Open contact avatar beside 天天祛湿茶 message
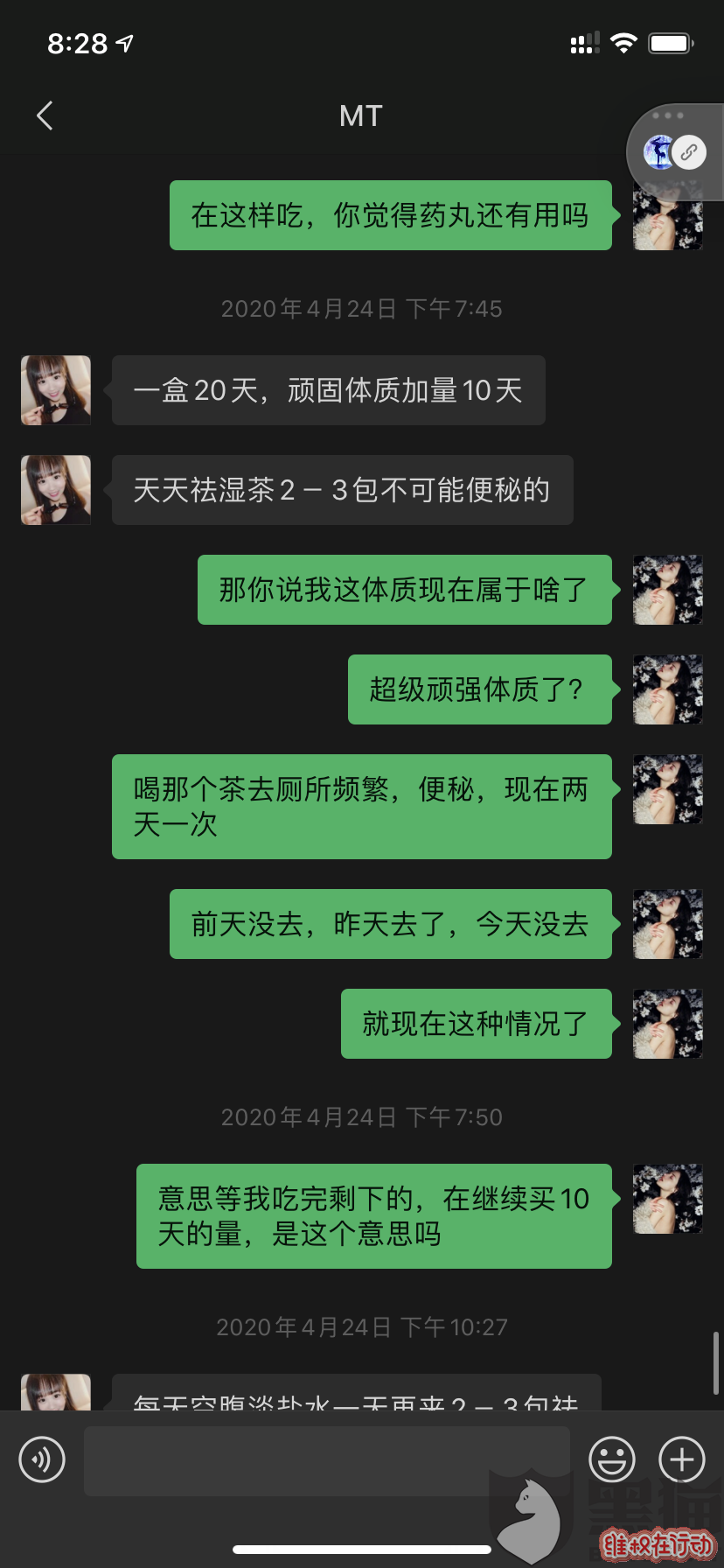Image resolution: width=724 pixels, height=1568 pixels. pyautogui.click(x=56, y=490)
